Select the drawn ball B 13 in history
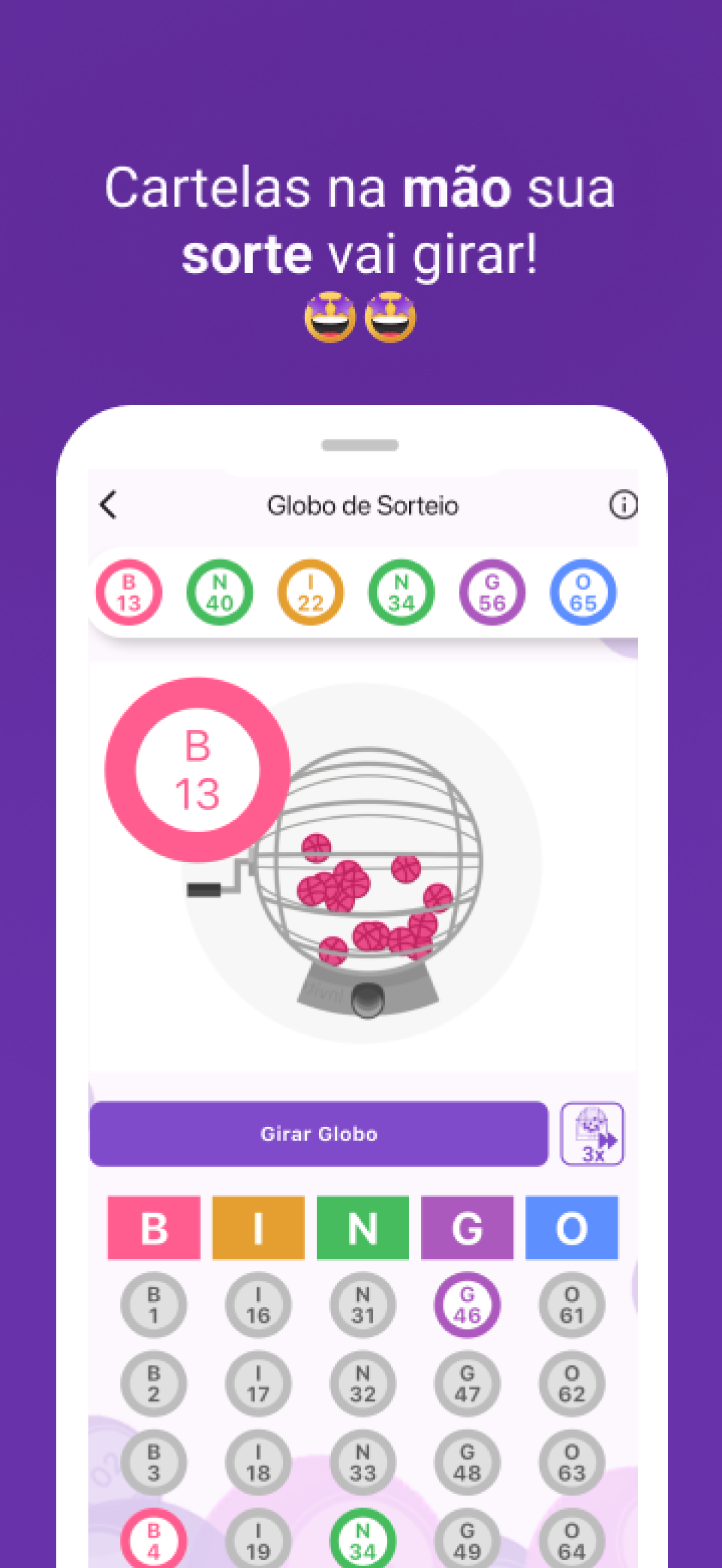722x1568 pixels. pyautogui.click(x=129, y=592)
